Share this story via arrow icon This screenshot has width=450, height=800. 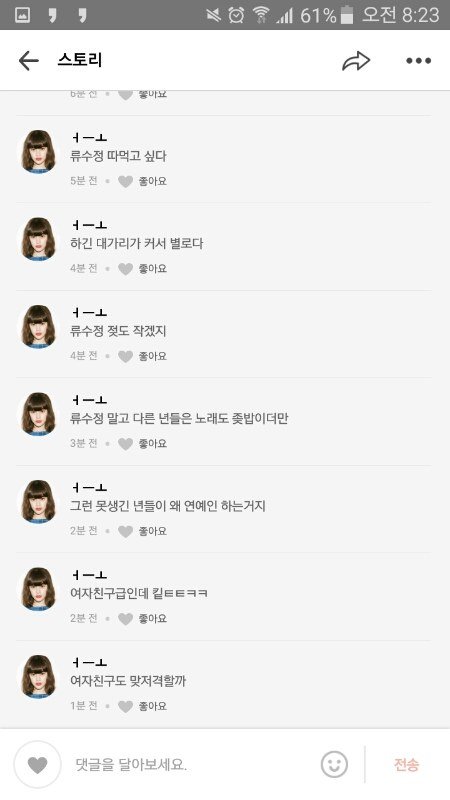click(x=356, y=61)
